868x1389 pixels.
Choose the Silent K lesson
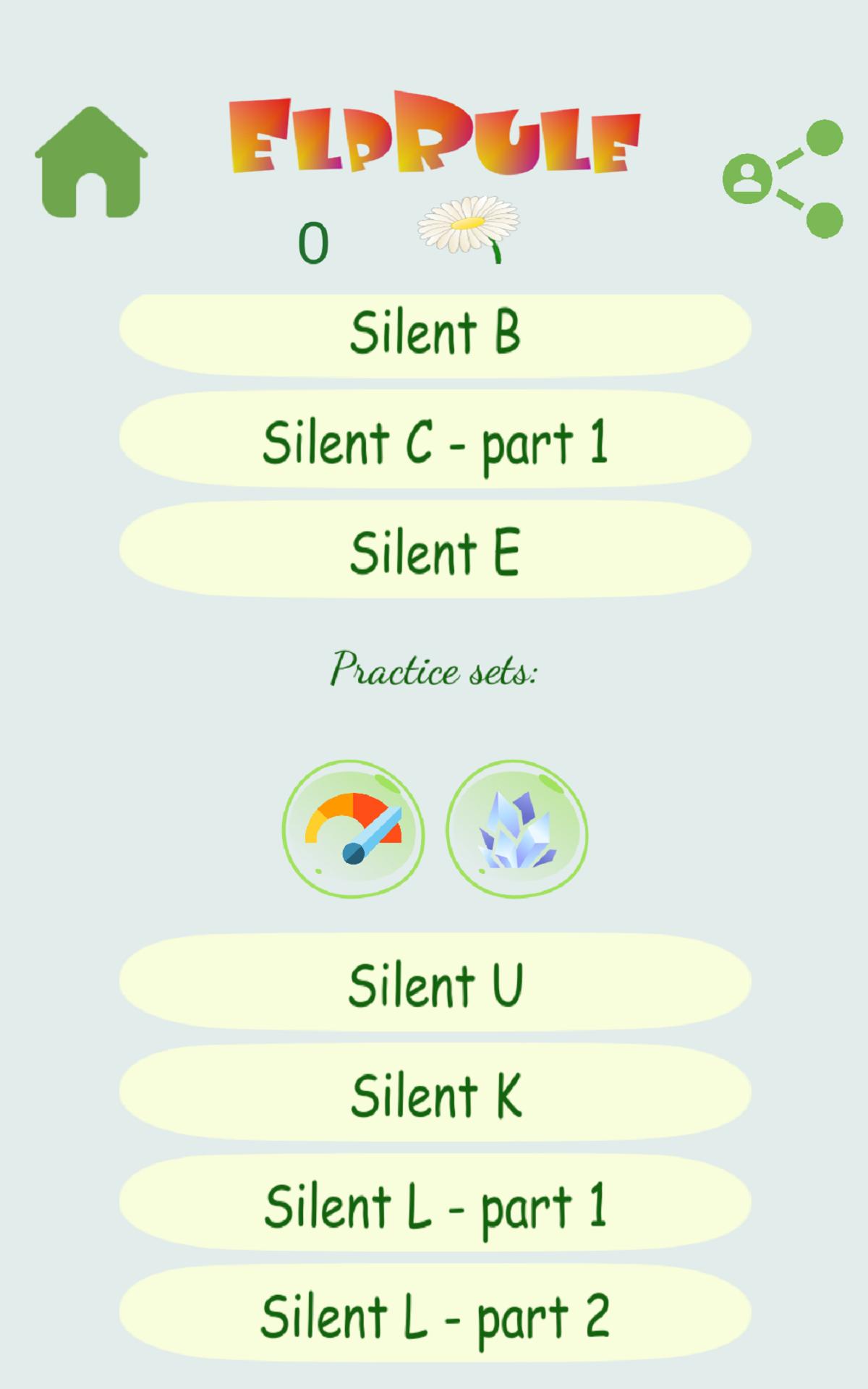click(435, 1094)
